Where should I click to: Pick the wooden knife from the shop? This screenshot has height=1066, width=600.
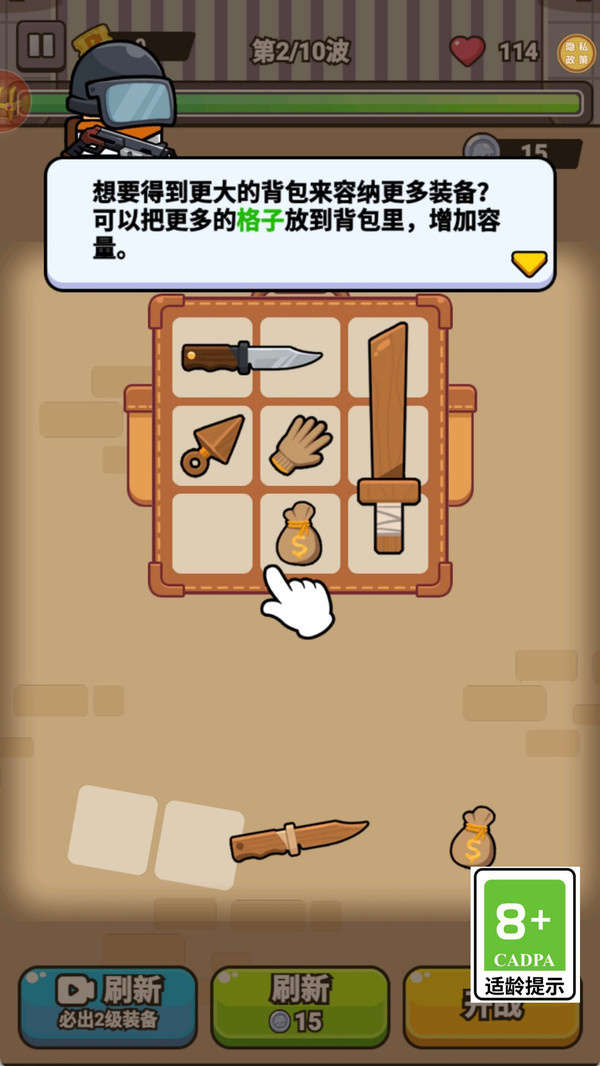299,840
